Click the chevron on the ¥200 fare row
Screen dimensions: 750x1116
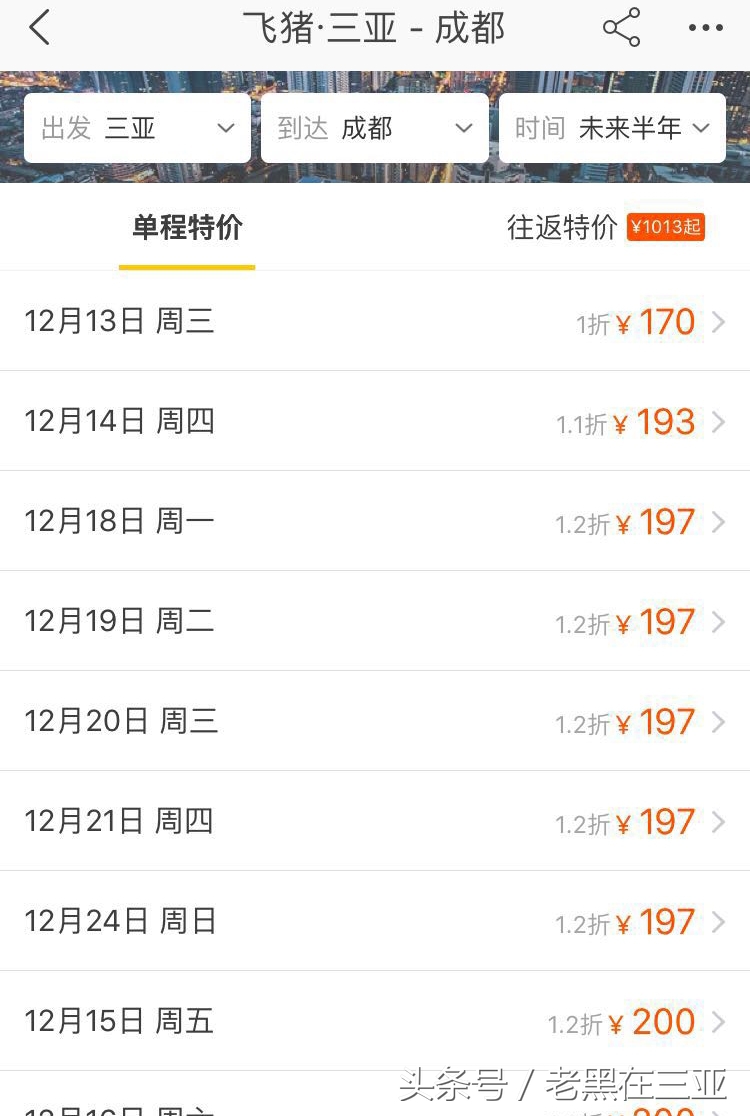pos(719,1021)
